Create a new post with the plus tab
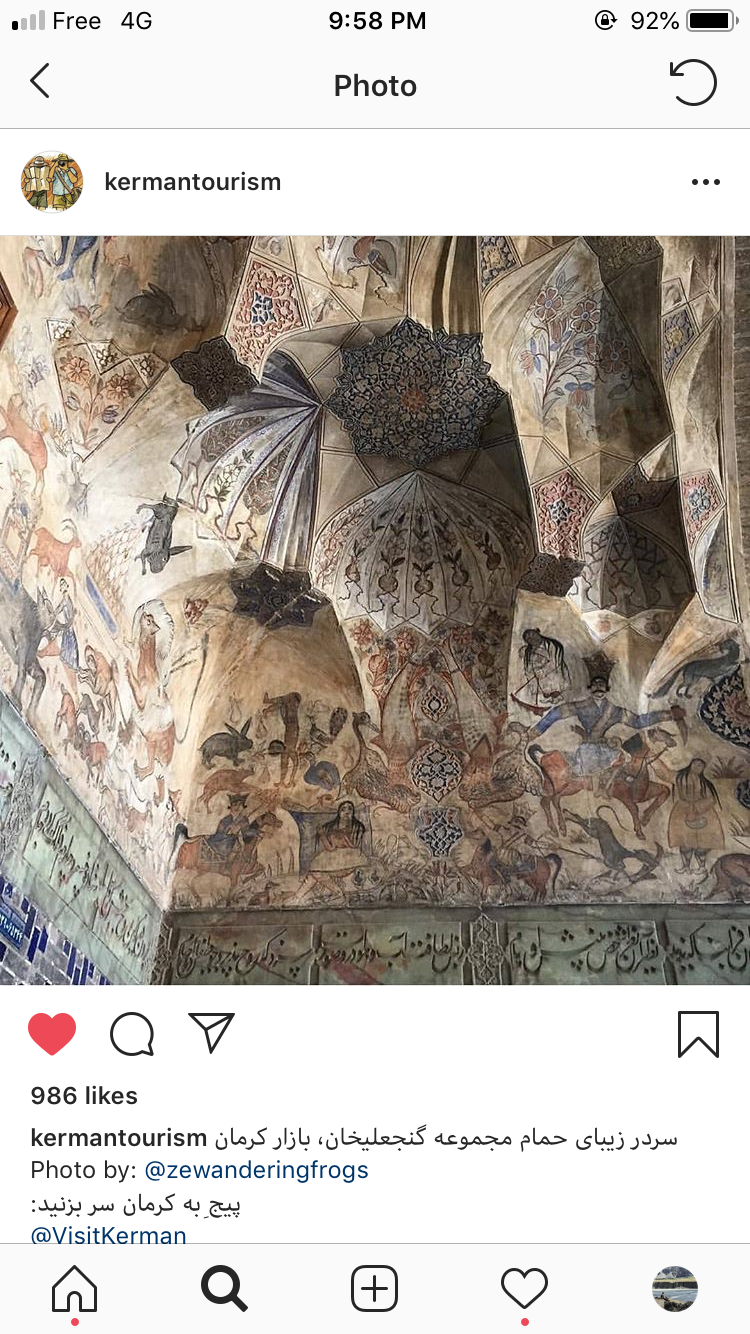750x1334 pixels. tap(375, 1289)
